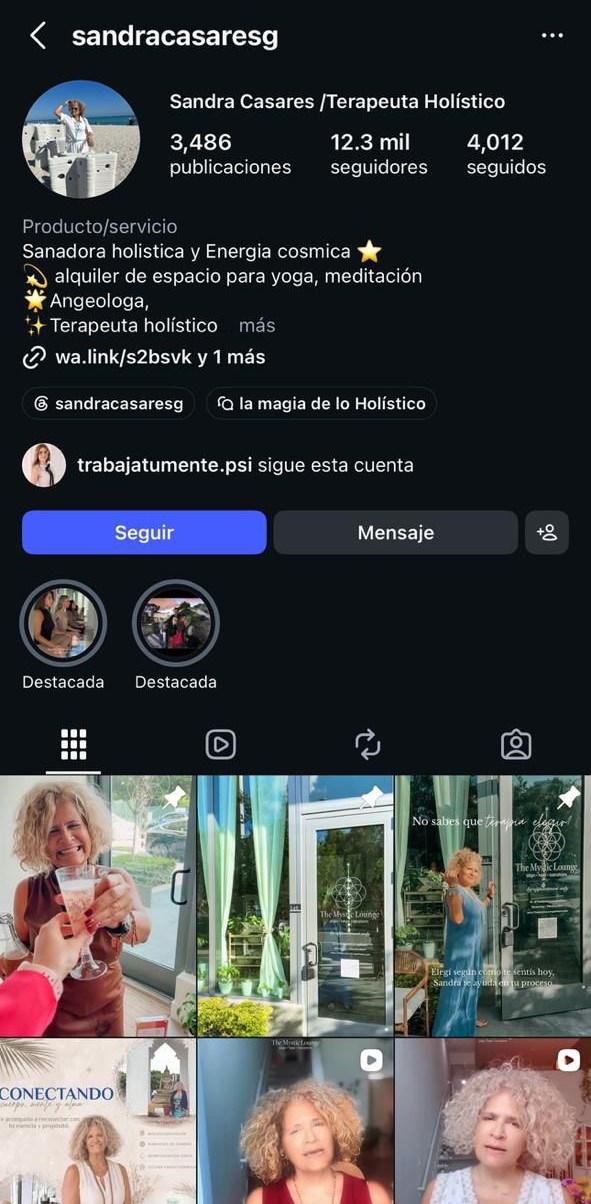Viewport: 591px width, 1204px height.
Task: Open la magia de lo Holístico channel
Action: click(321, 404)
